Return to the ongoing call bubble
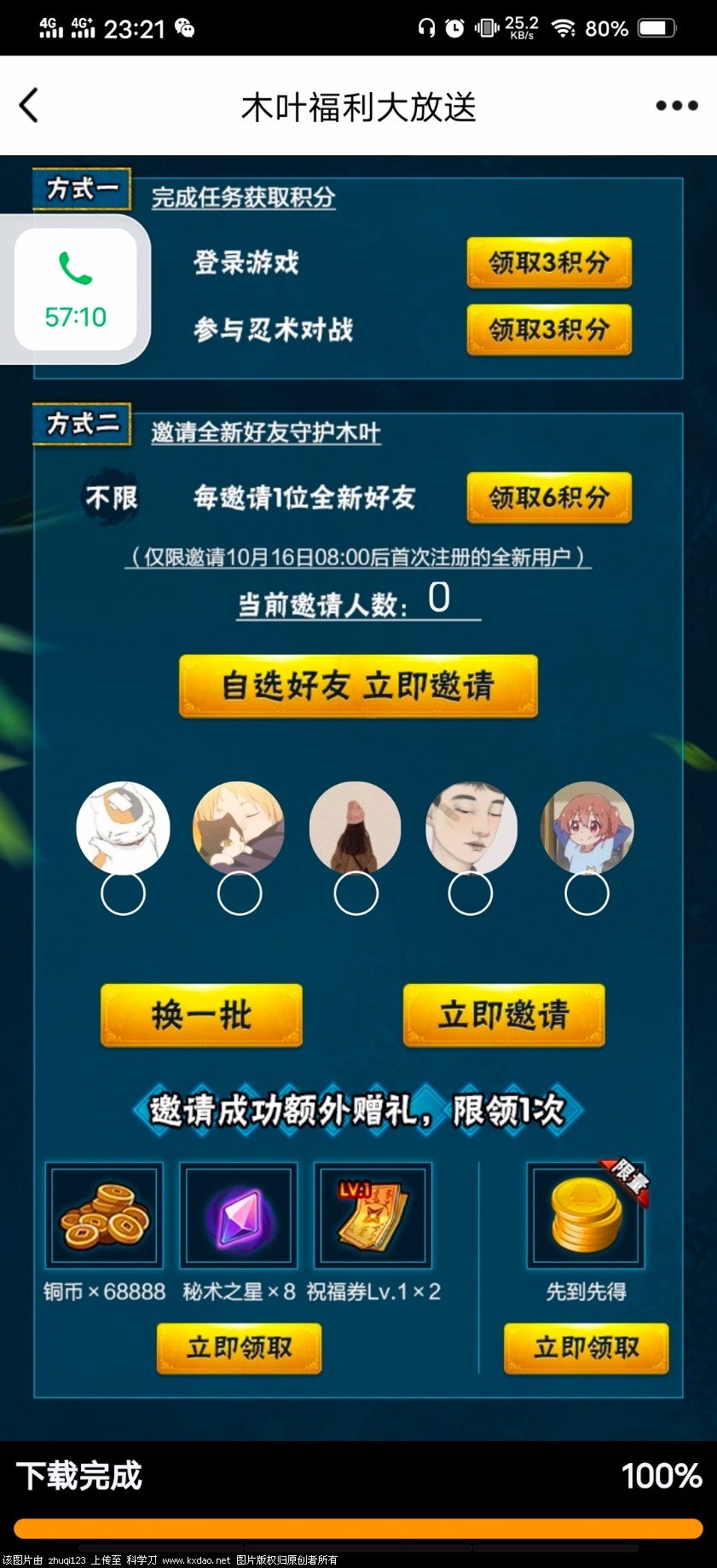This screenshot has height=1568, width=717. (76, 290)
